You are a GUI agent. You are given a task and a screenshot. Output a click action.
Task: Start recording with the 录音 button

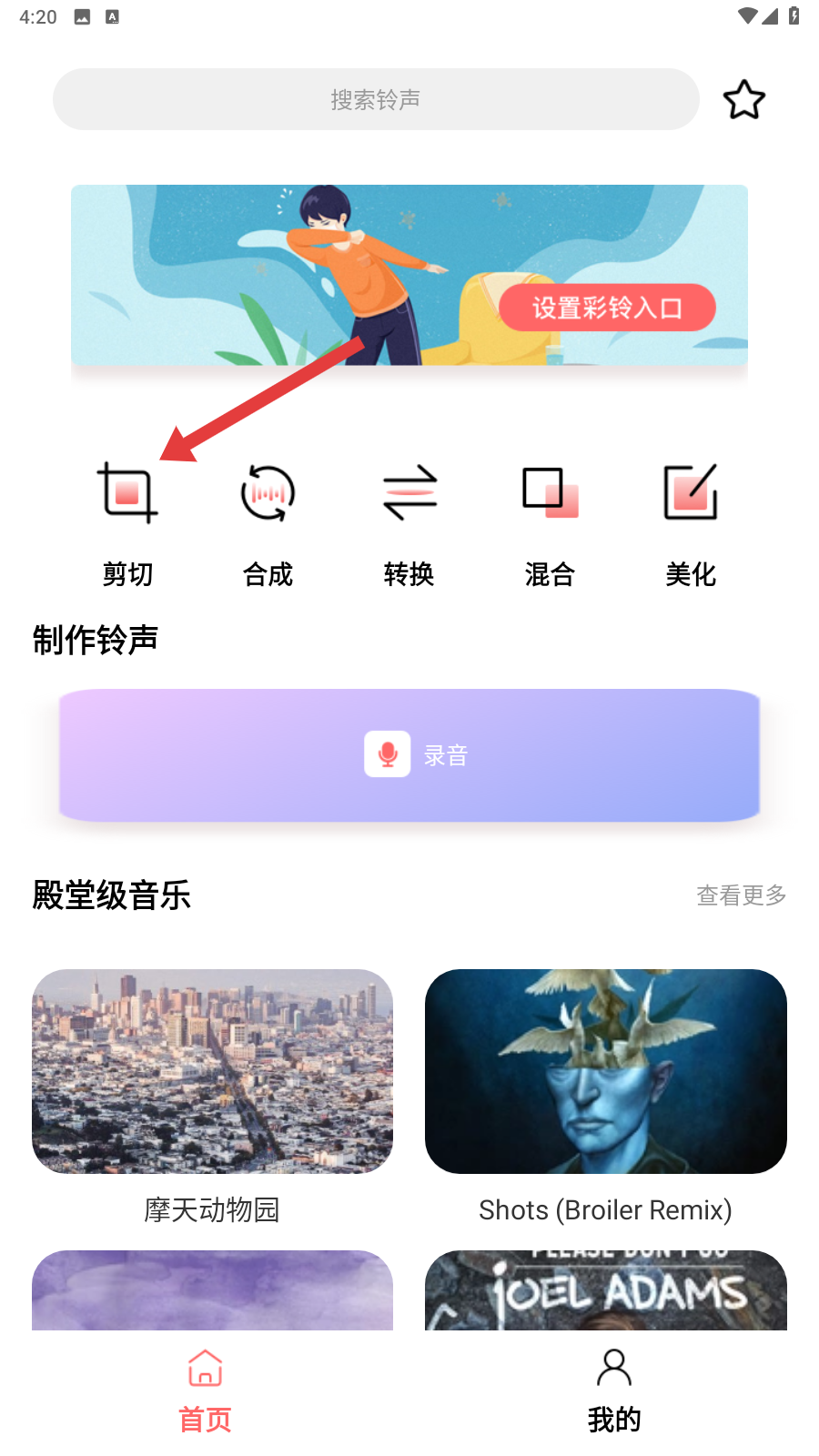pyautogui.click(x=409, y=754)
